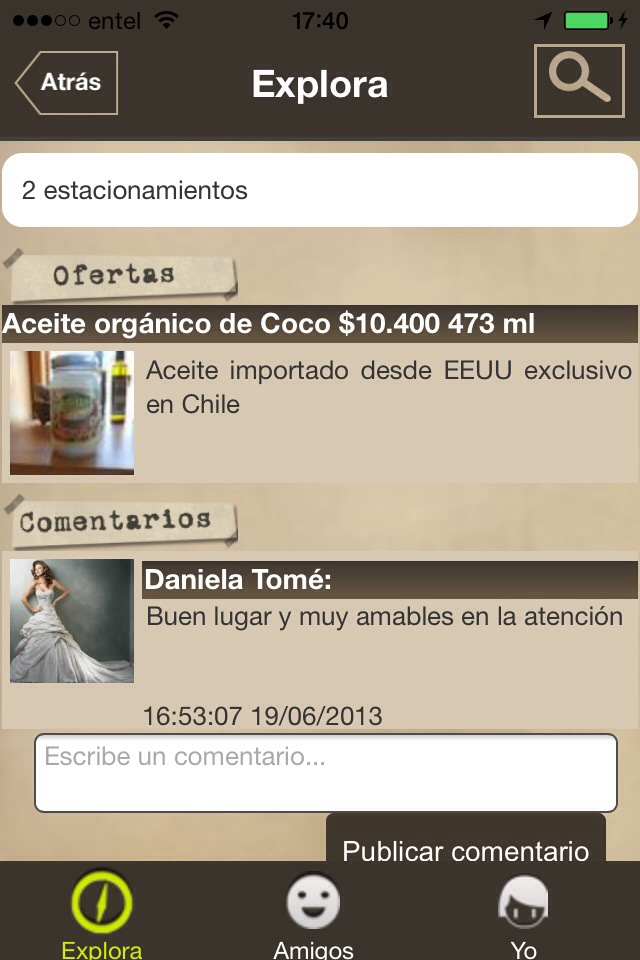This screenshot has height=960, width=640.
Task: Open the search magnifier icon
Action: pyautogui.click(x=579, y=81)
